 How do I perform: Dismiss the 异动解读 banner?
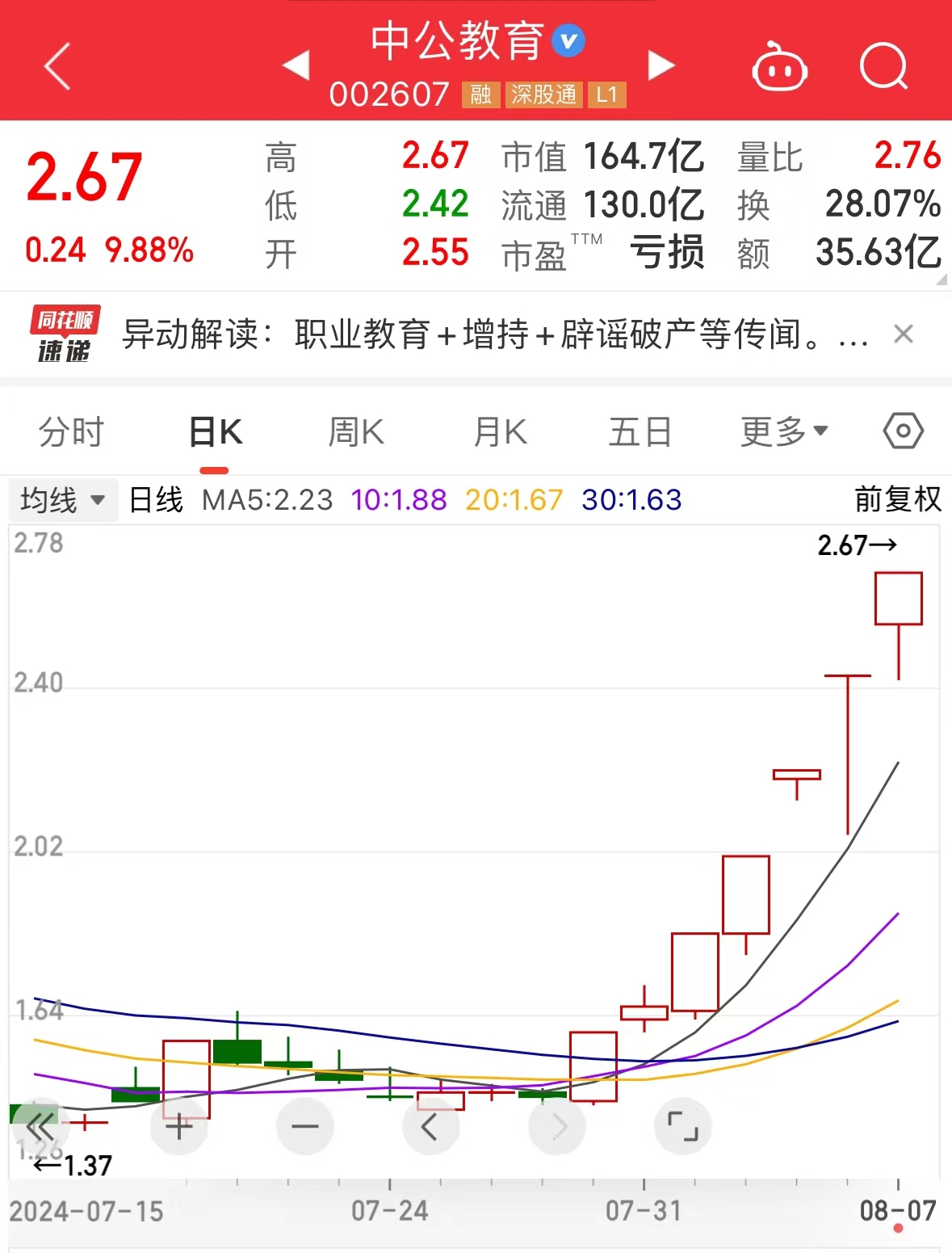coord(904,334)
